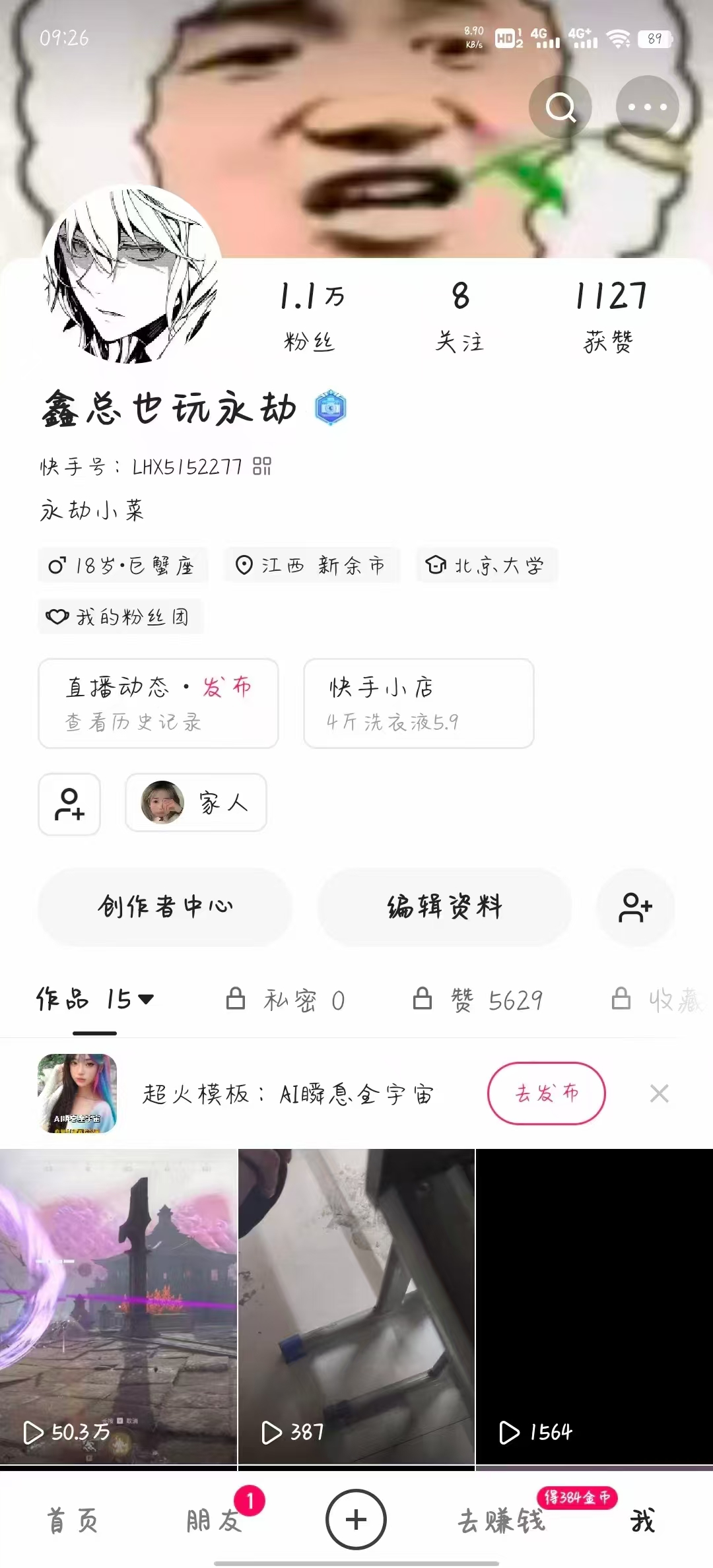This screenshot has height=1568, width=713.
Task: Switch to the 私密 private tab
Action: (x=286, y=1000)
